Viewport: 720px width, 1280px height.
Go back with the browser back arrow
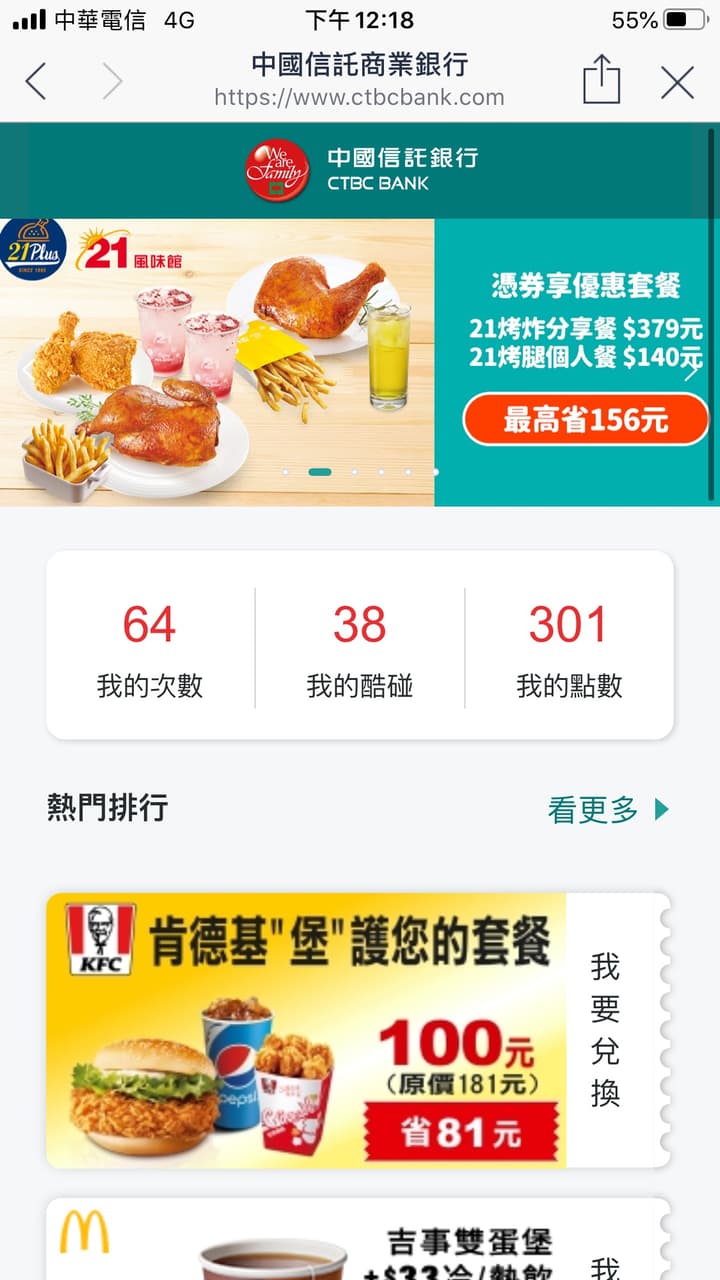(x=36, y=81)
